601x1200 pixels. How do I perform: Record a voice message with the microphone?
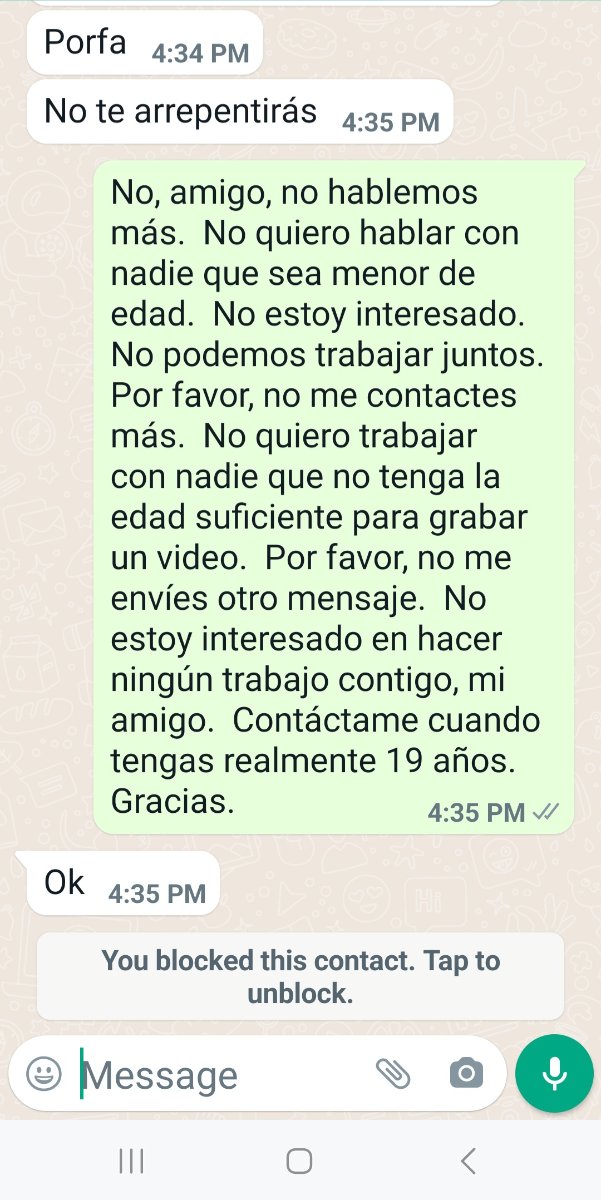554,1073
